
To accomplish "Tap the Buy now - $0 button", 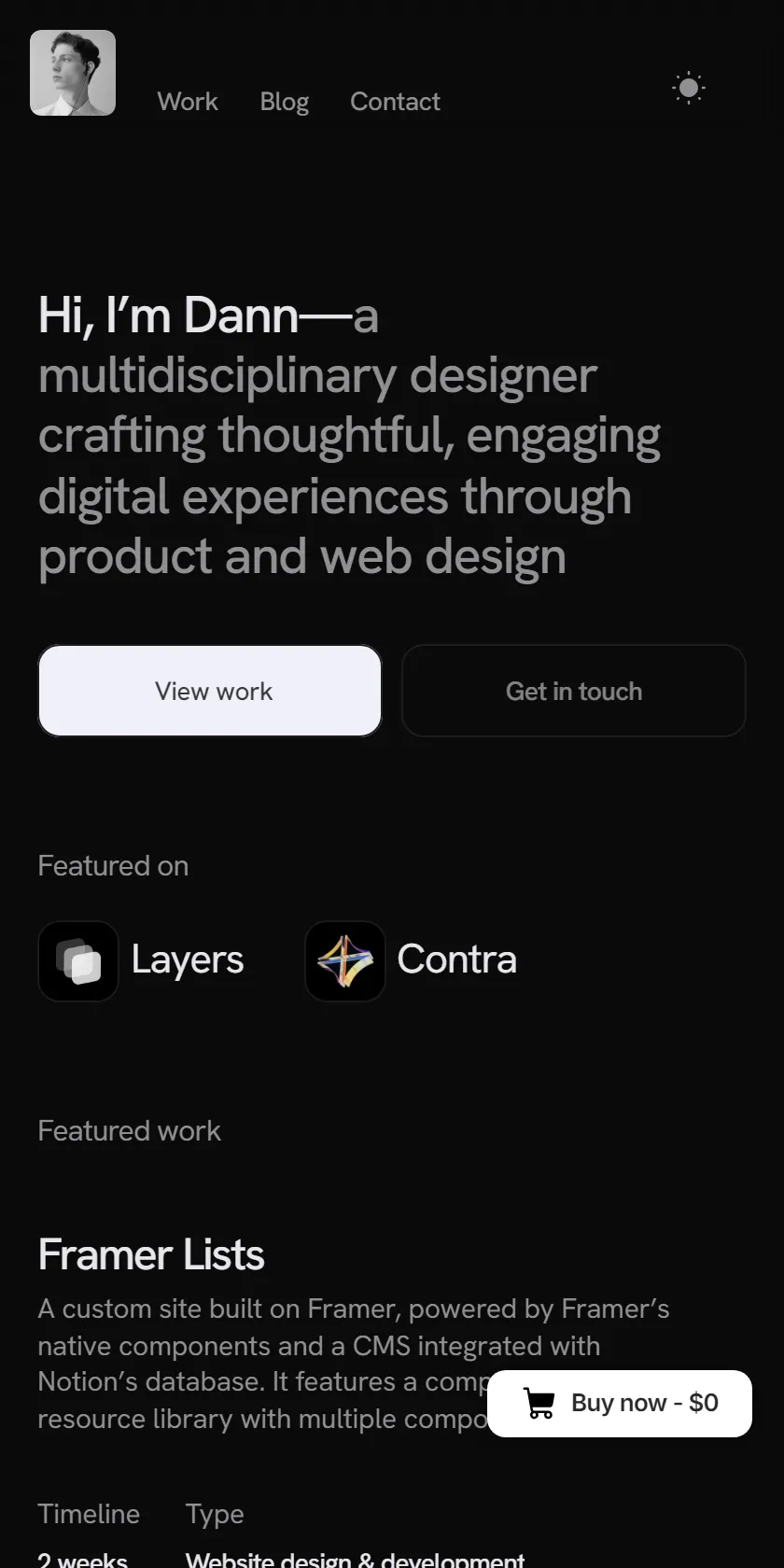I will 620,1404.
